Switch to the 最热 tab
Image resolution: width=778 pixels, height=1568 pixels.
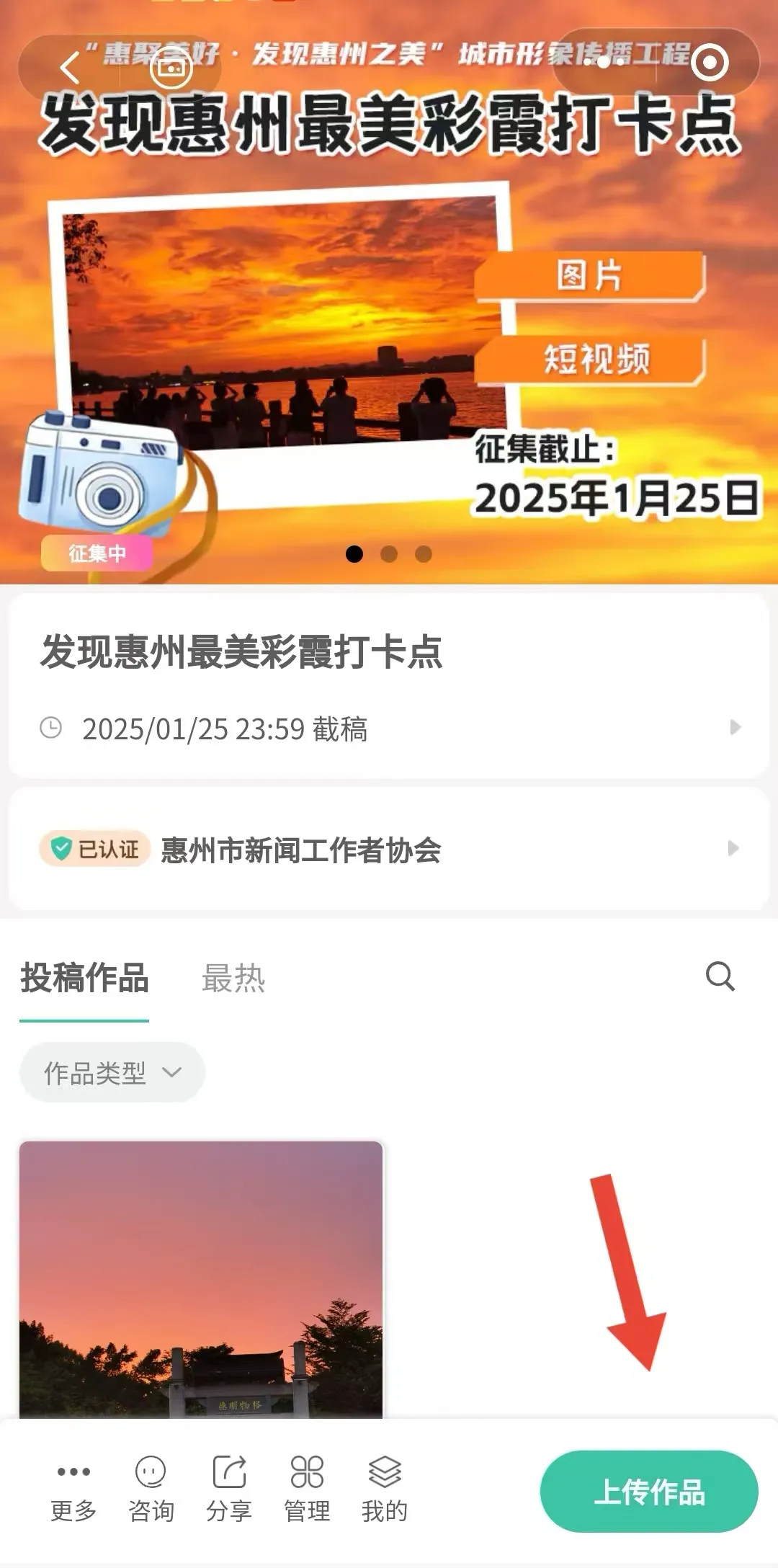(233, 979)
